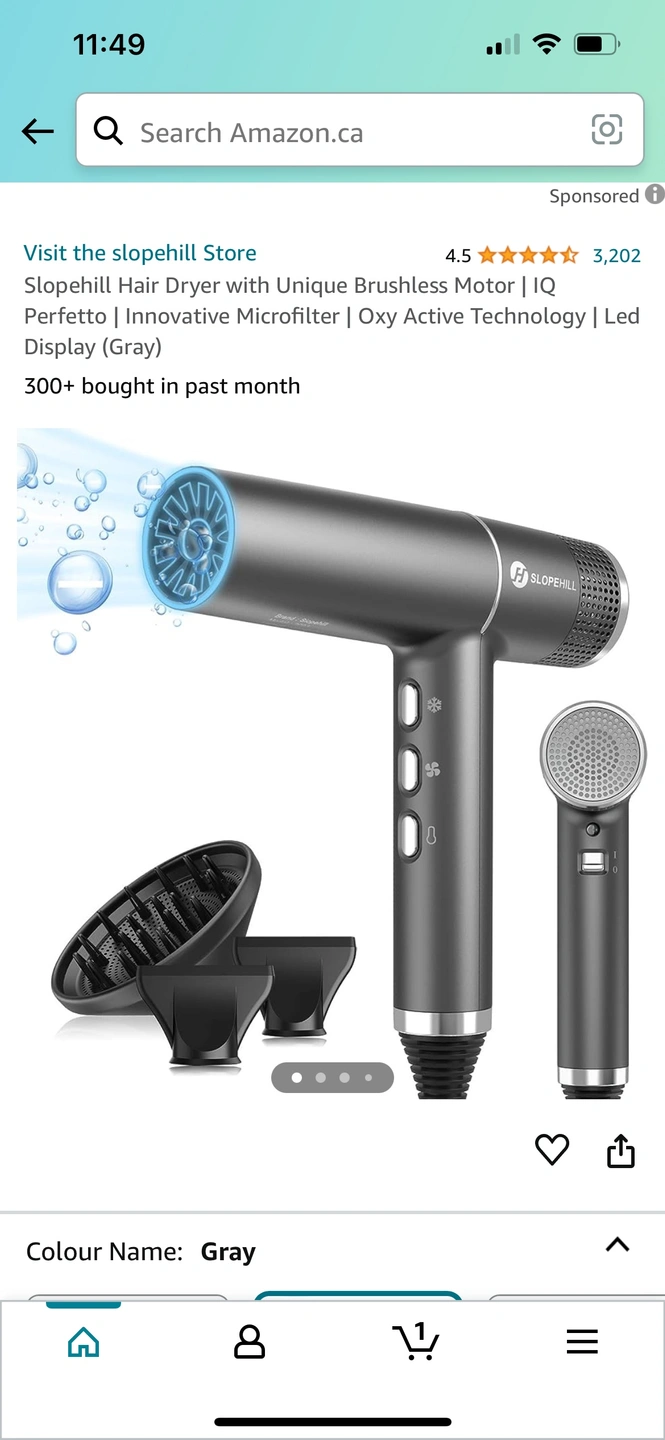
Task: Open the shopping cart tab
Action: tap(415, 1341)
